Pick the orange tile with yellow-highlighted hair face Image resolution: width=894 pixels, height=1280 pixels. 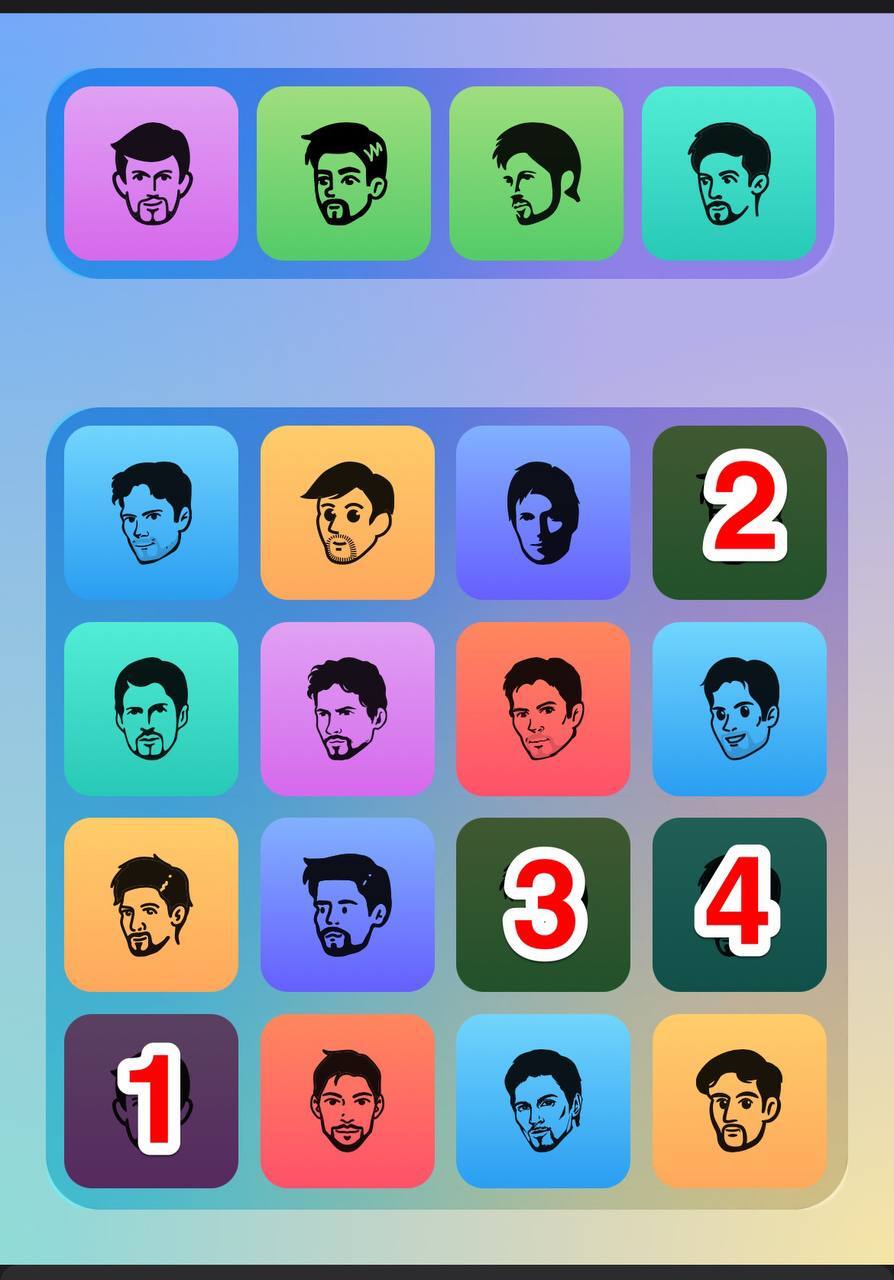151,905
